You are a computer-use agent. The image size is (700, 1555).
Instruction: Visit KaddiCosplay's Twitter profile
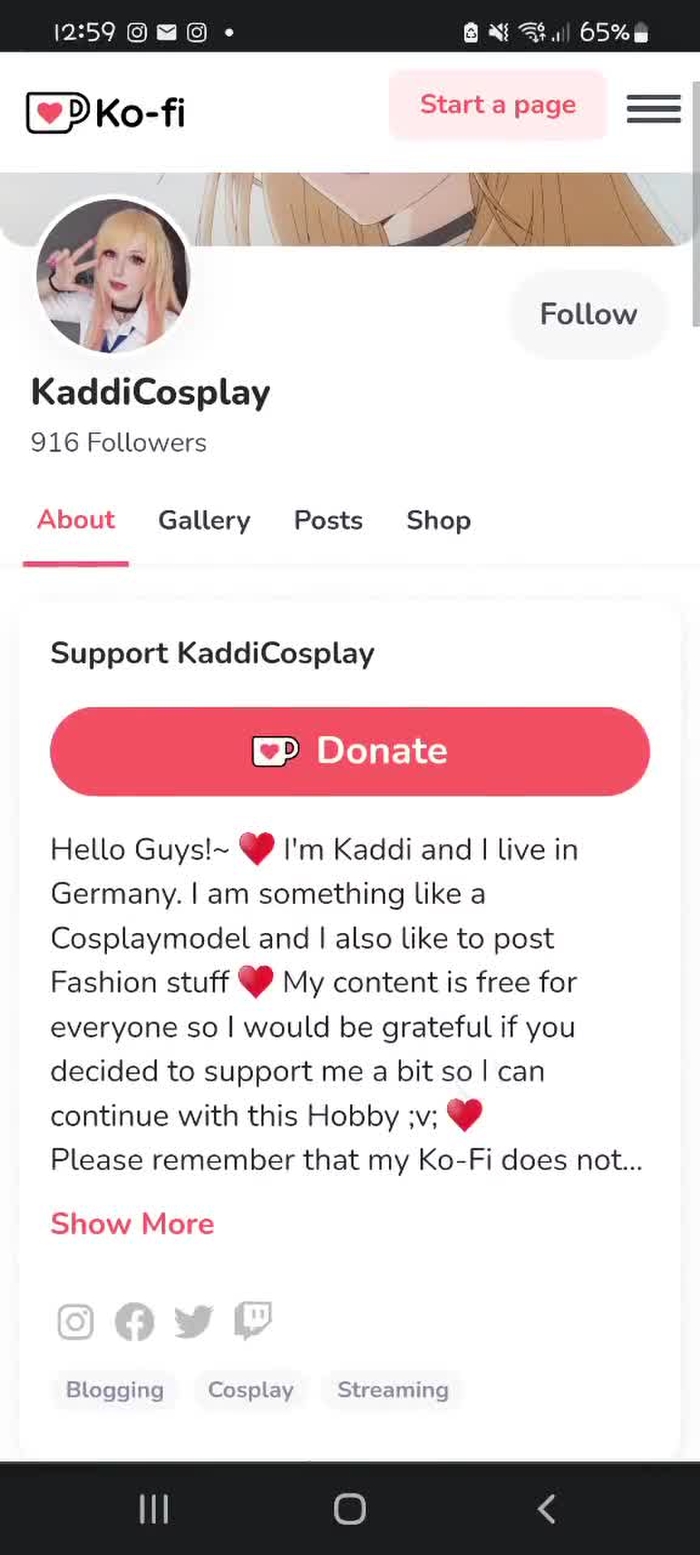pos(193,1322)
